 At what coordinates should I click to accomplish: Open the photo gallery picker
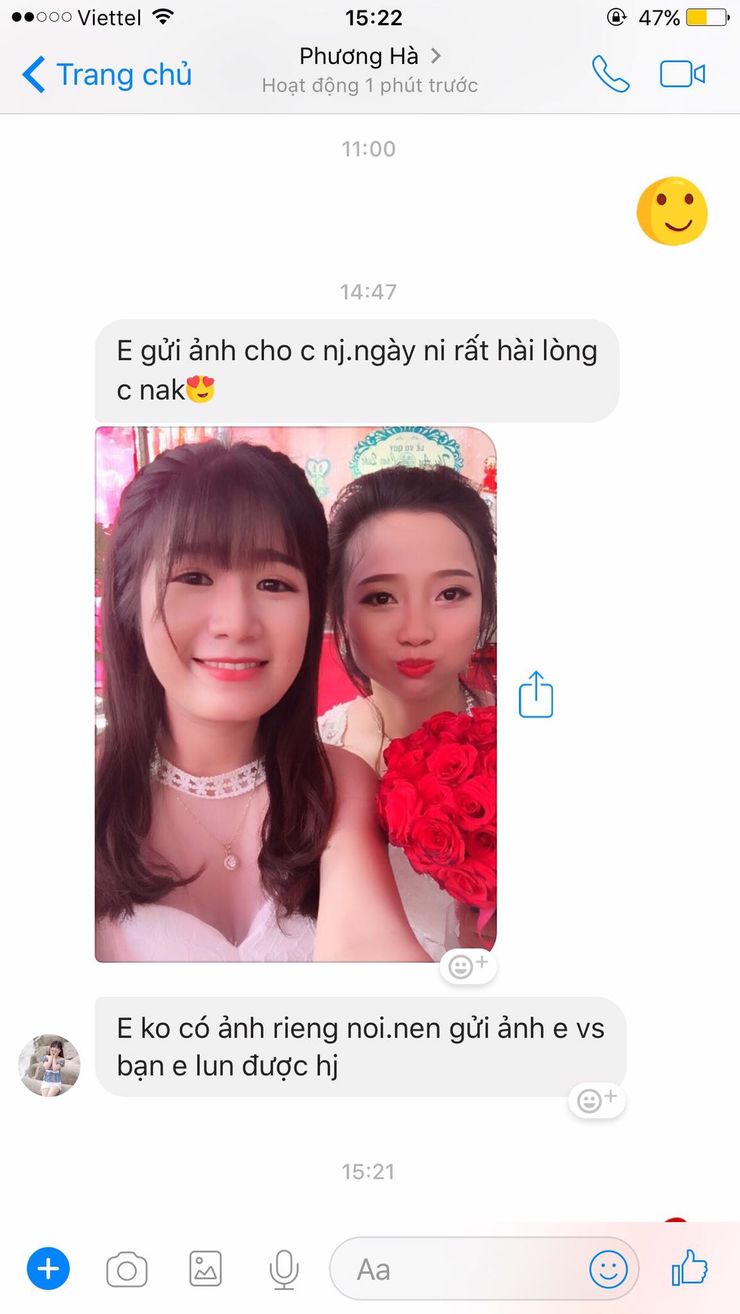205,1269
